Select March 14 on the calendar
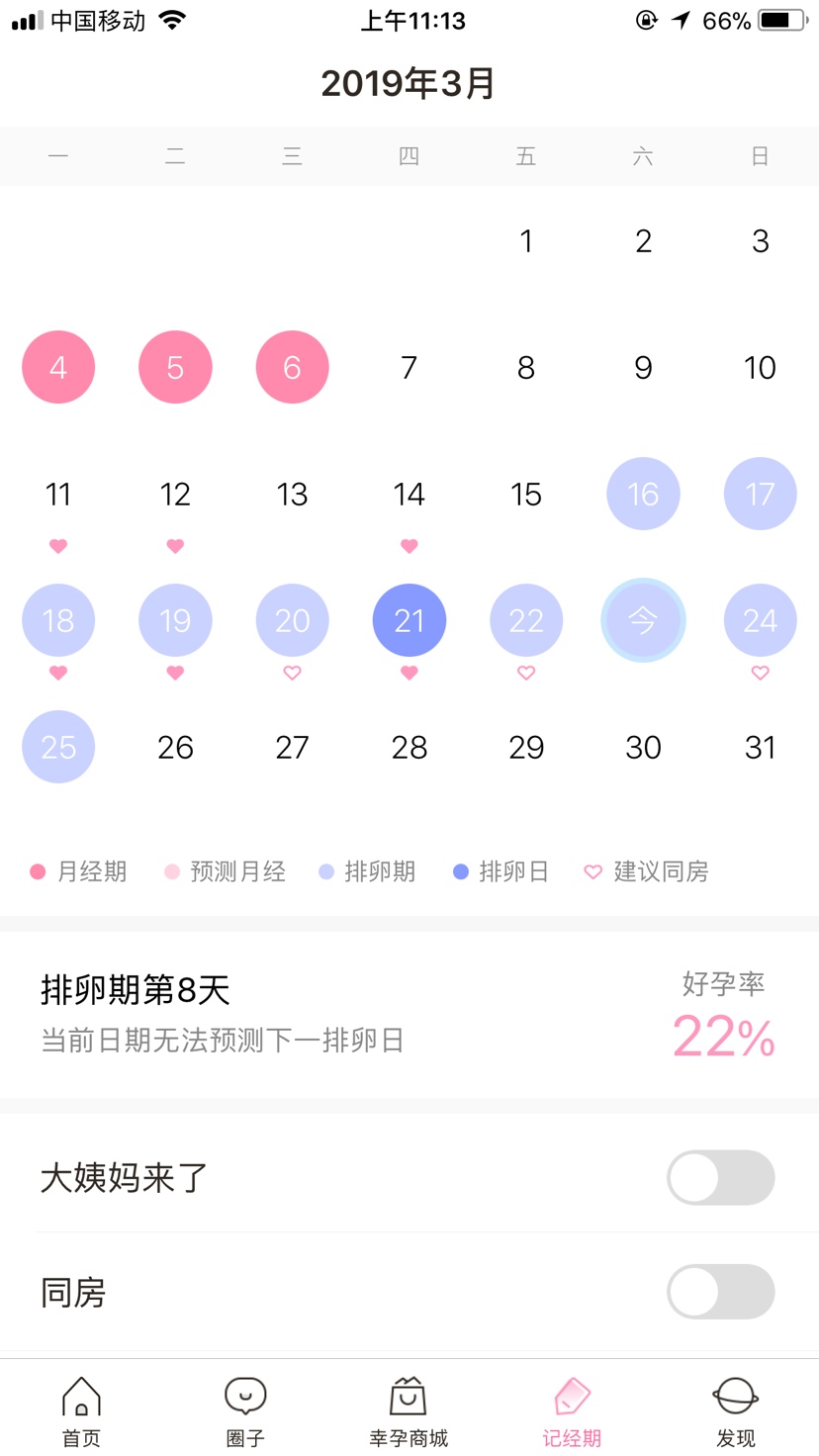 [x=409, y=494]
